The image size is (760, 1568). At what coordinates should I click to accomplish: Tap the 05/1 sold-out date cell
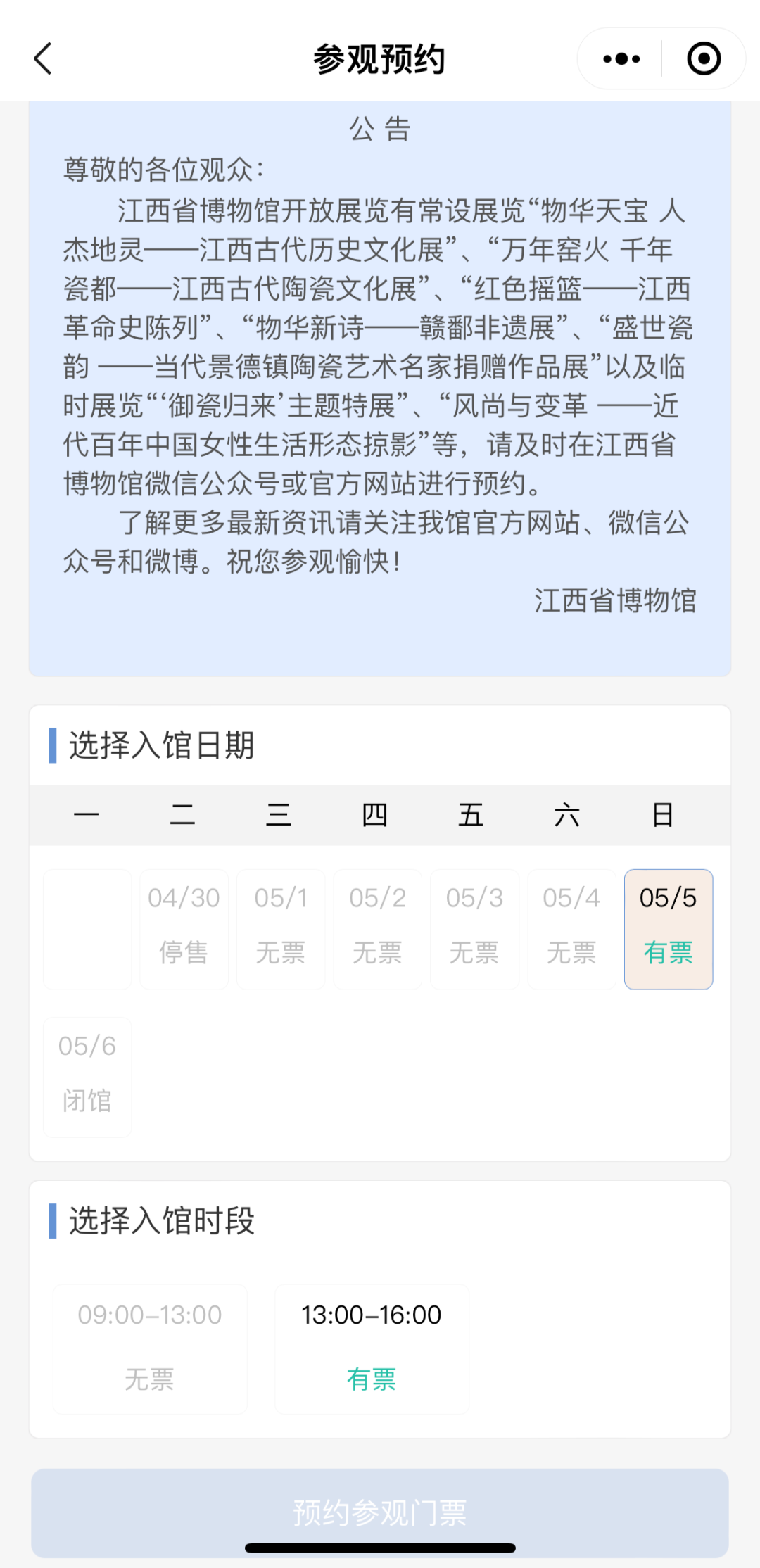click(x=281, y=929)
